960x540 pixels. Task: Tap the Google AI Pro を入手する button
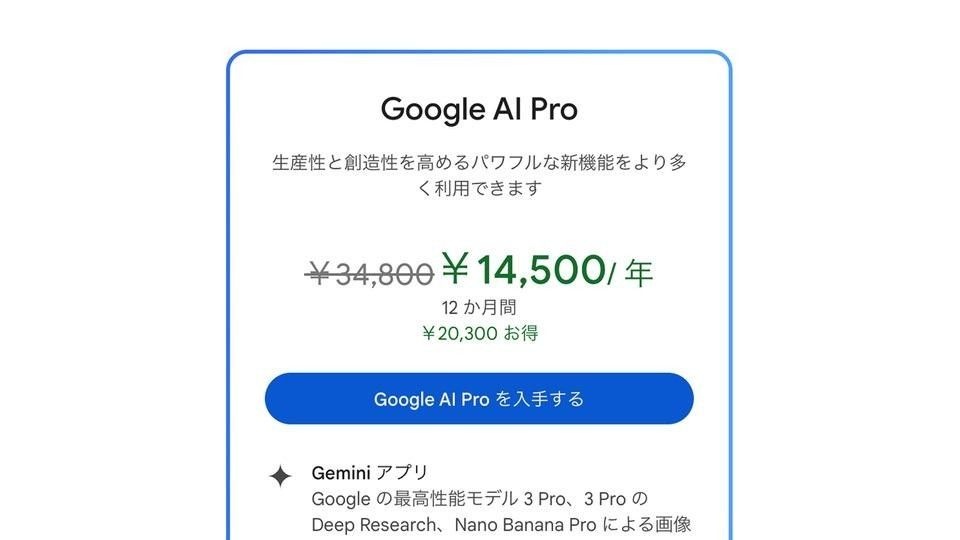pyautogui.click(x=479, y=399)
